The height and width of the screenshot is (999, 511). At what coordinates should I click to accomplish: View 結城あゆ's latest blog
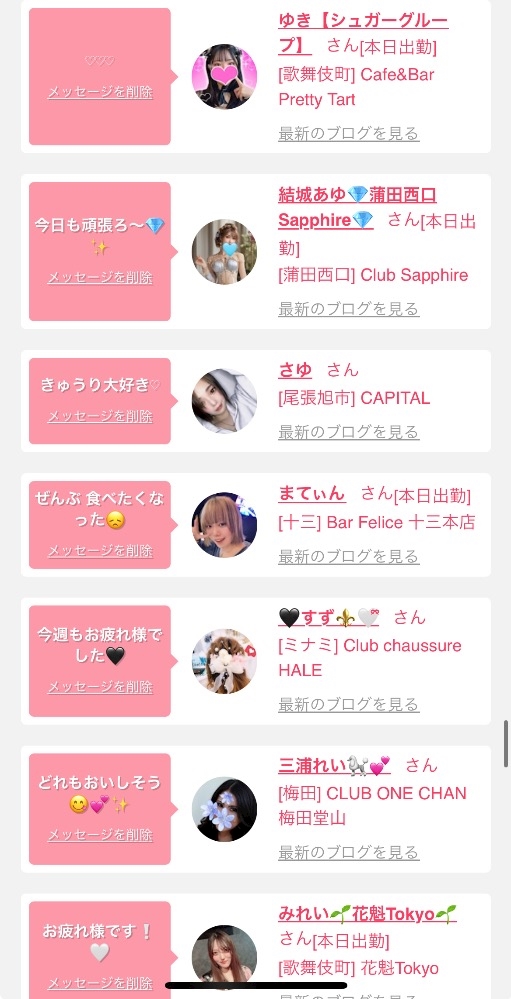[x=349, y=310]
